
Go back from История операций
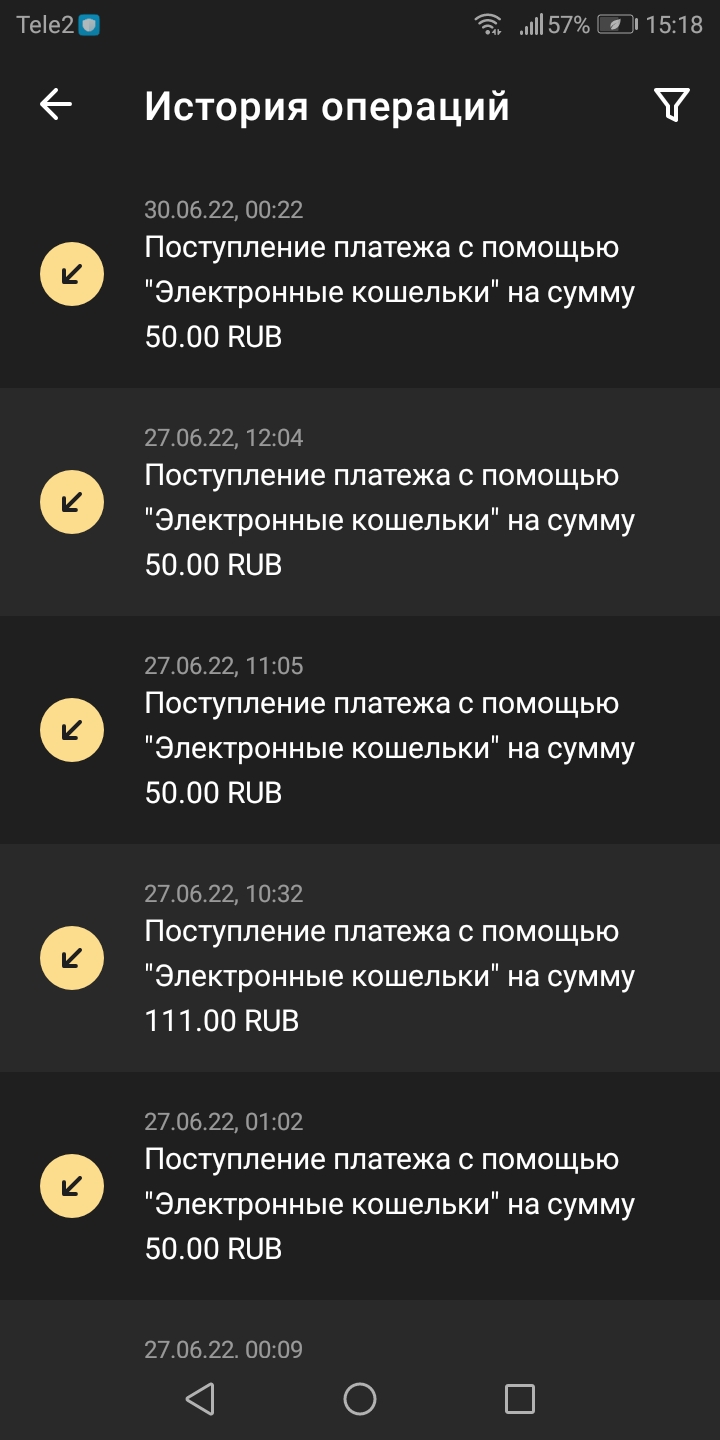click(56, 105)
